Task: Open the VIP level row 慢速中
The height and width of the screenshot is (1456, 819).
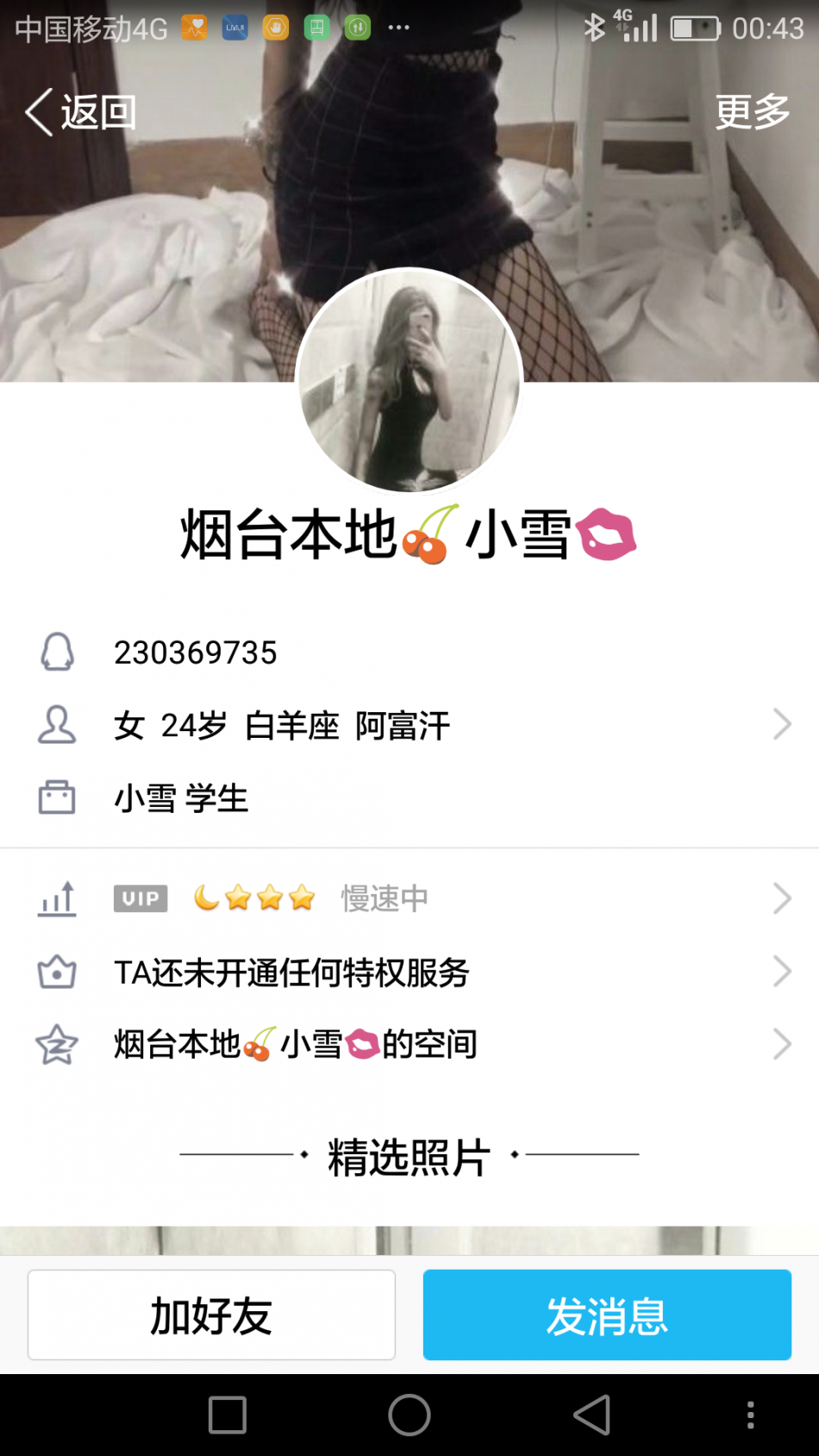Action: click(409, 898)
